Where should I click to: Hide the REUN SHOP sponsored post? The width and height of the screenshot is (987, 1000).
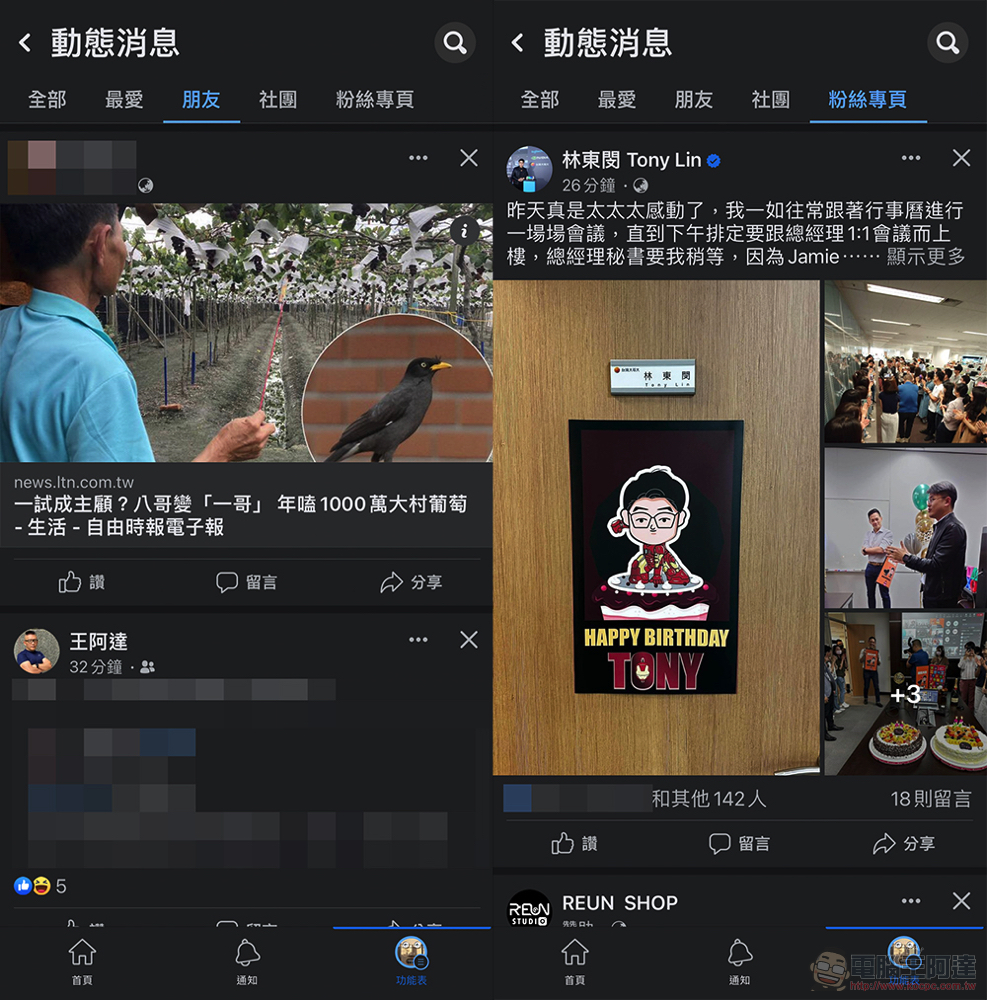click(x=961, y=901)
